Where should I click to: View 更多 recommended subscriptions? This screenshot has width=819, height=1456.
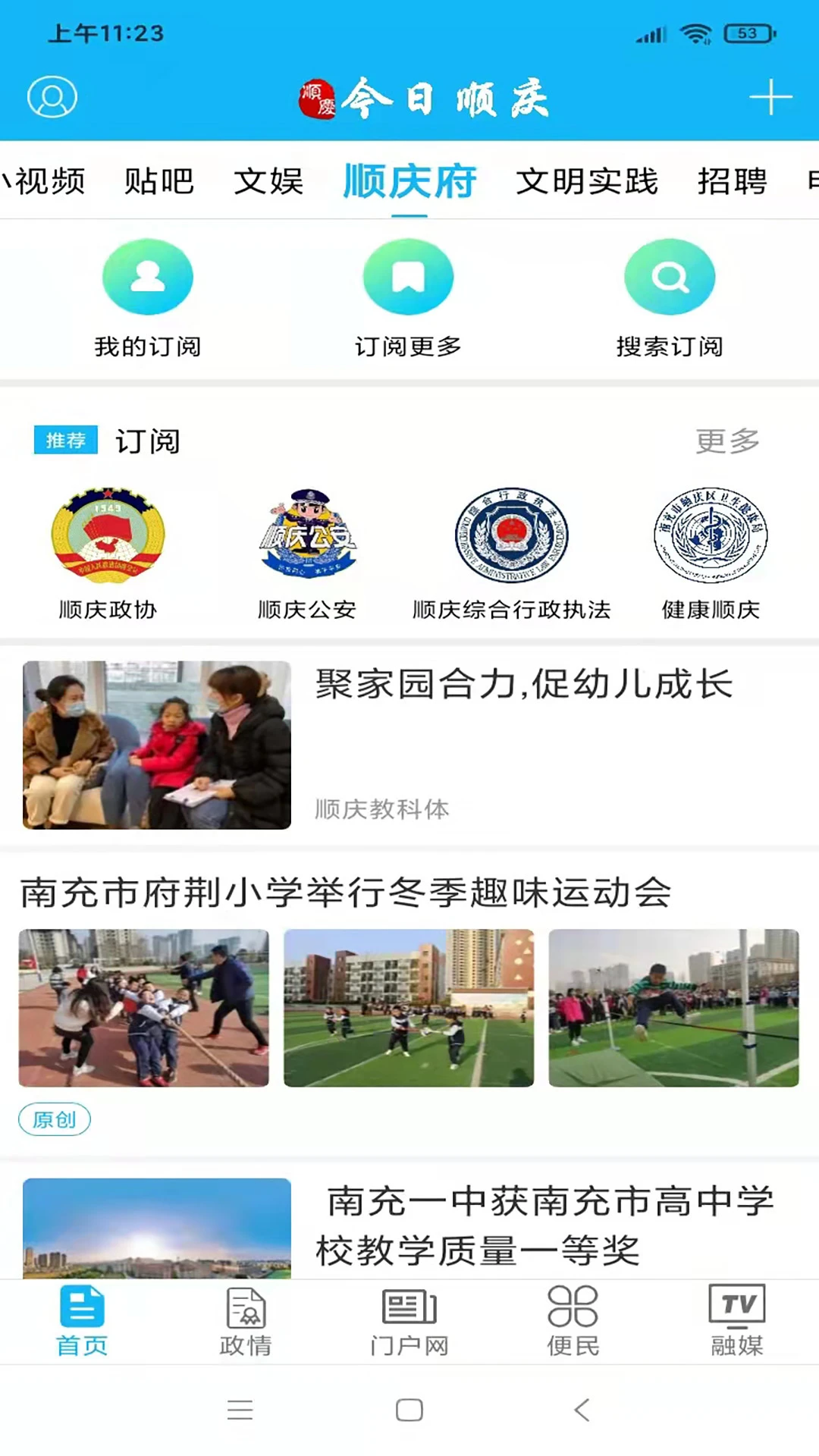click(x=727, y=441)
